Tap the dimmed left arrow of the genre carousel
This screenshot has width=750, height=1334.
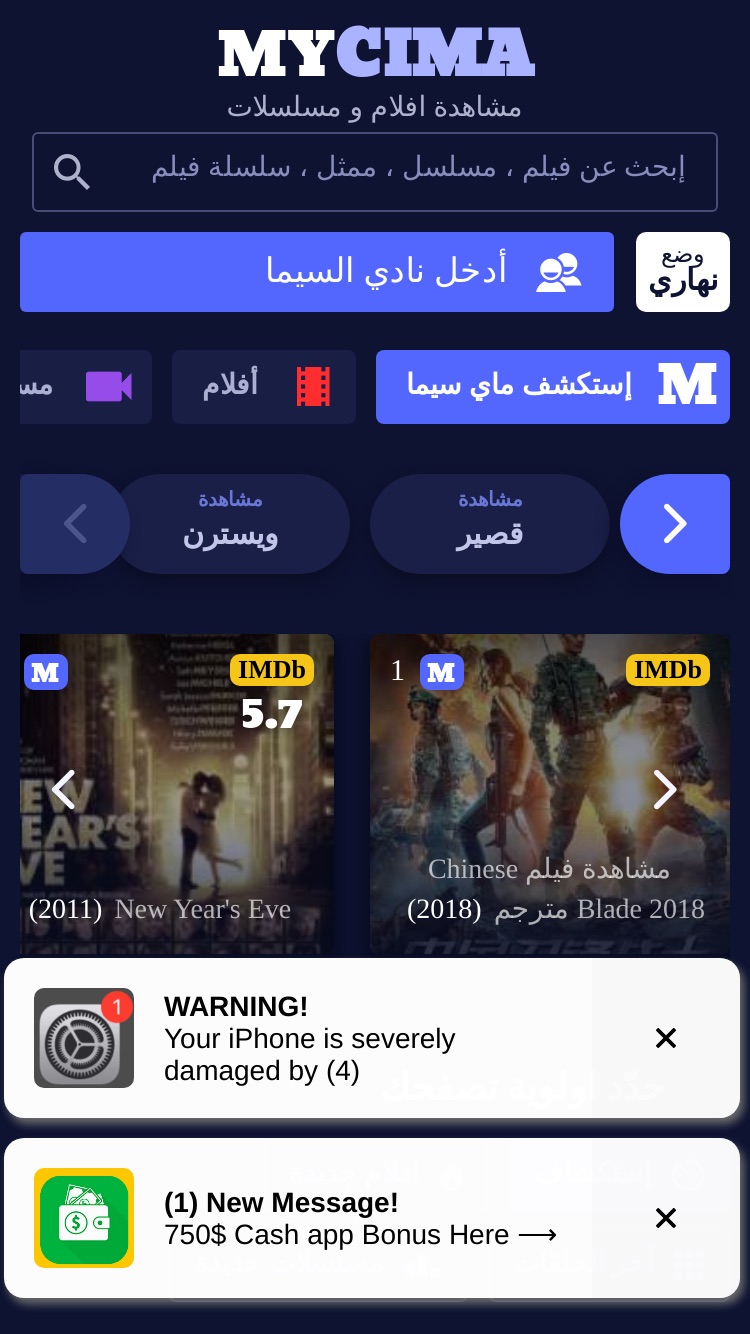coord(75,523)
